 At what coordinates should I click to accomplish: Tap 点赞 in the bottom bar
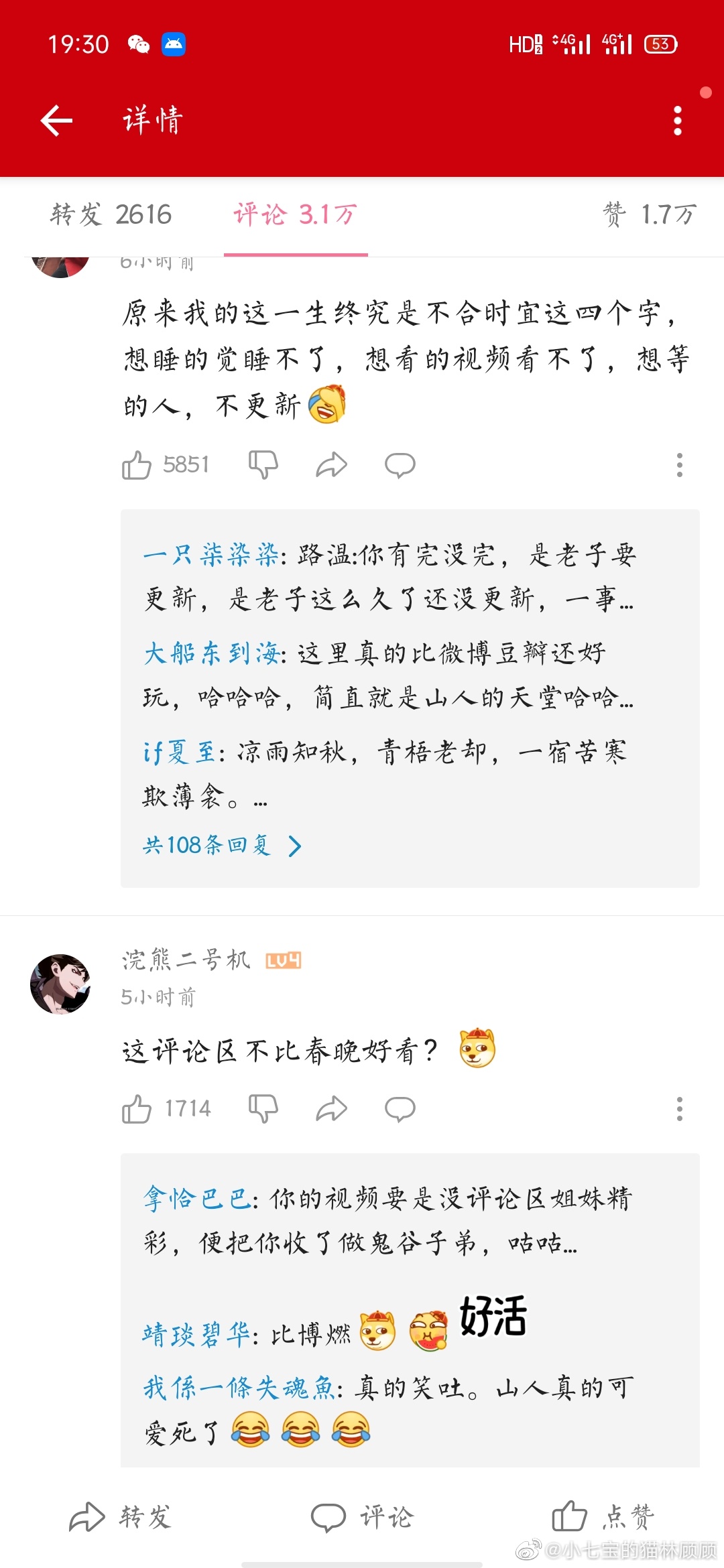click(x=603, y=1517)
